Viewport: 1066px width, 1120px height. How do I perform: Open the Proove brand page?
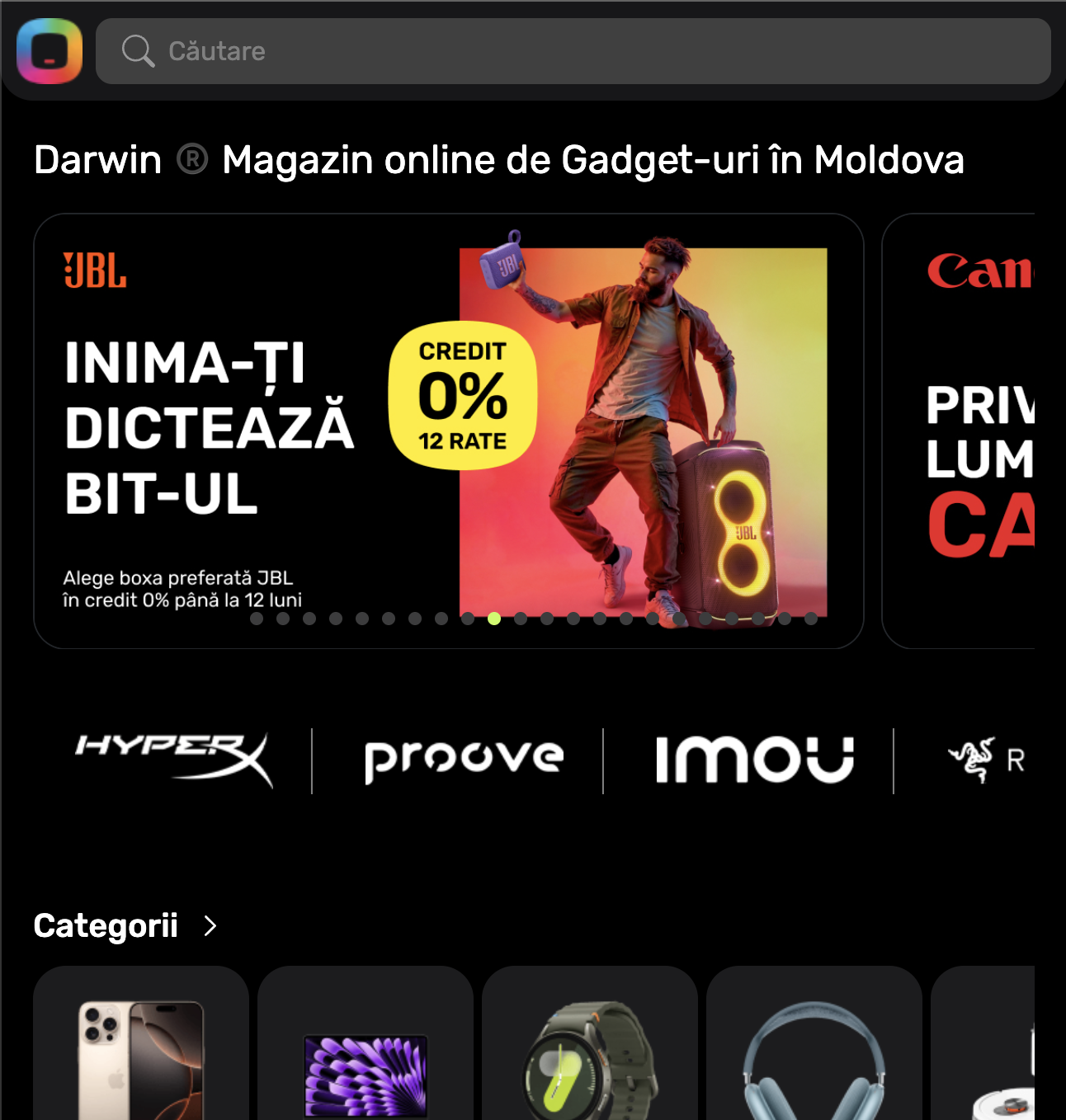(x=464, y=760)
